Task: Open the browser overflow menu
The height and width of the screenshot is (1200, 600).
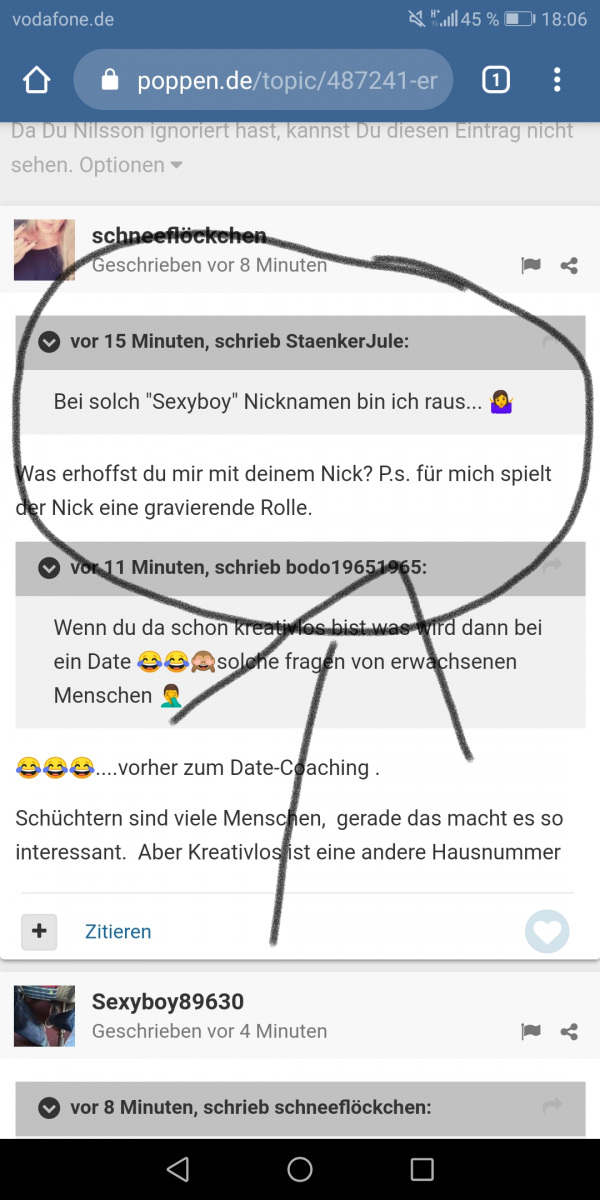Action: pyautogui.click(x=557, y=80)
